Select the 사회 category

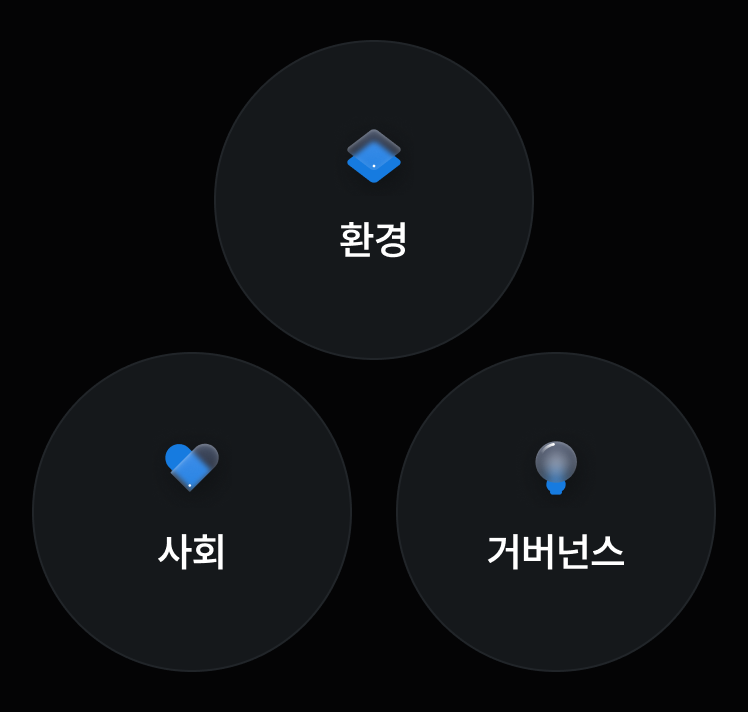point(192,512)
